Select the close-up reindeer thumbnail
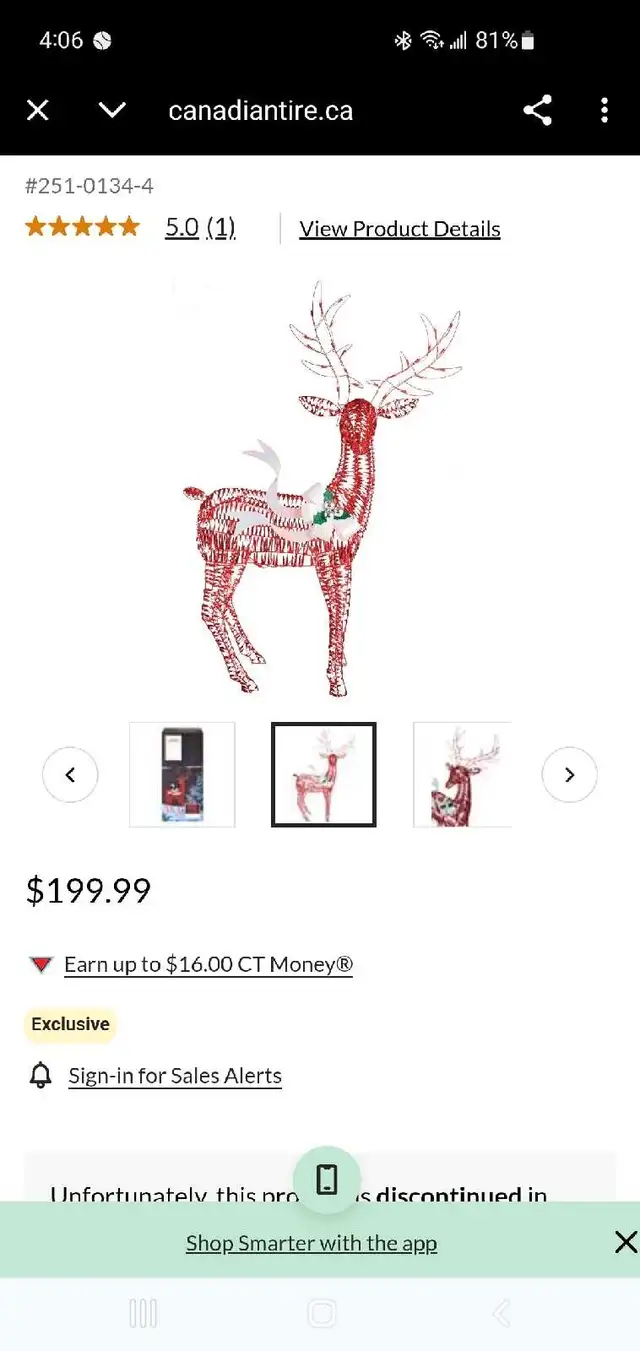Image resolution: width=640 pixels, height=1351 pixels. tap(462, 775)
